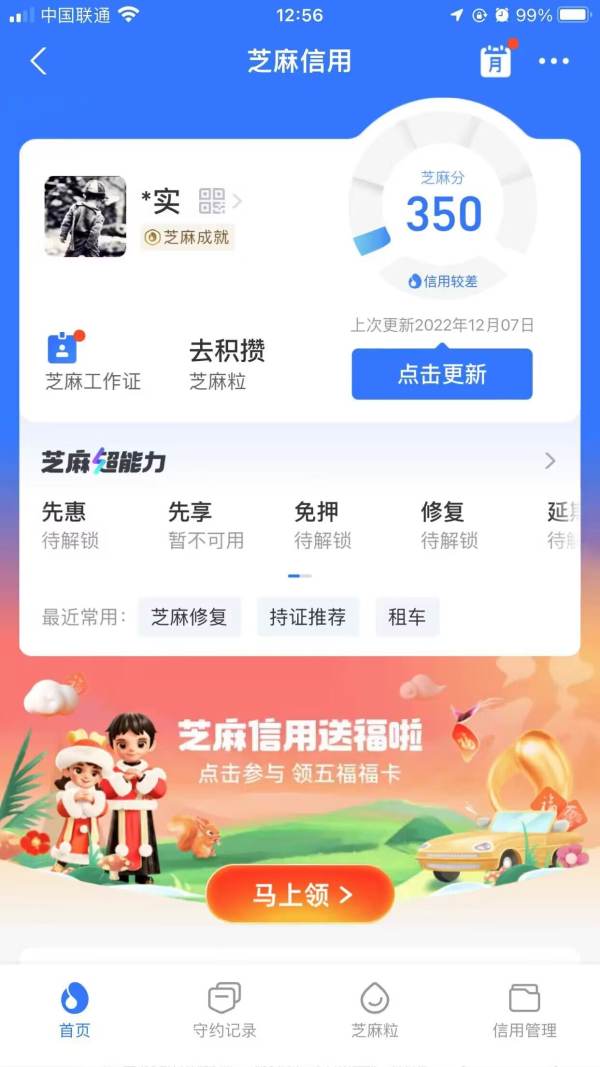Tap the 点击更新 button
The image size is (600, 1067).
pos(441,374)
